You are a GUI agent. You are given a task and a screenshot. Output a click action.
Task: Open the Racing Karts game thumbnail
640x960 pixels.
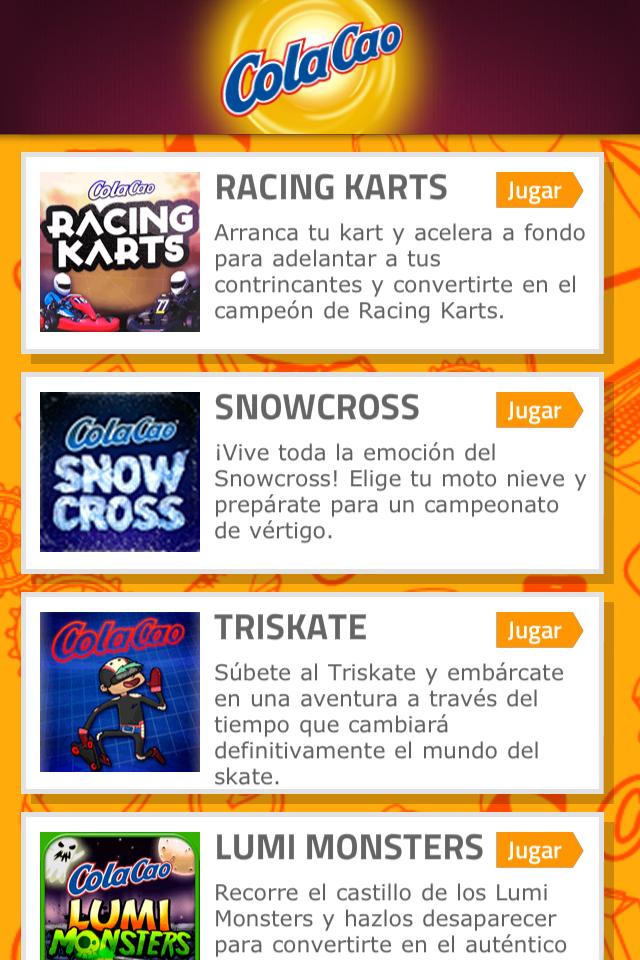pos(120,252)
